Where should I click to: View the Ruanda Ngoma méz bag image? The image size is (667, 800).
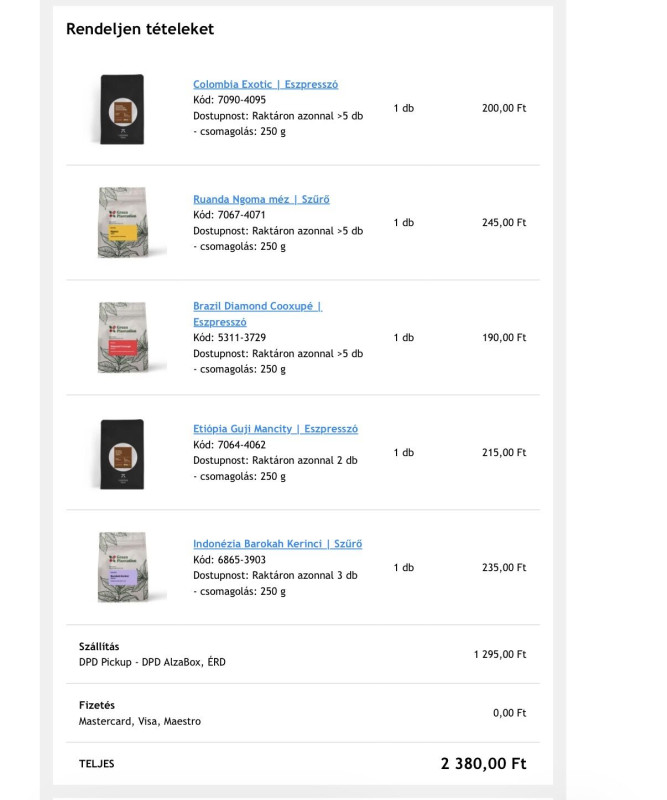tap(122, 223)
